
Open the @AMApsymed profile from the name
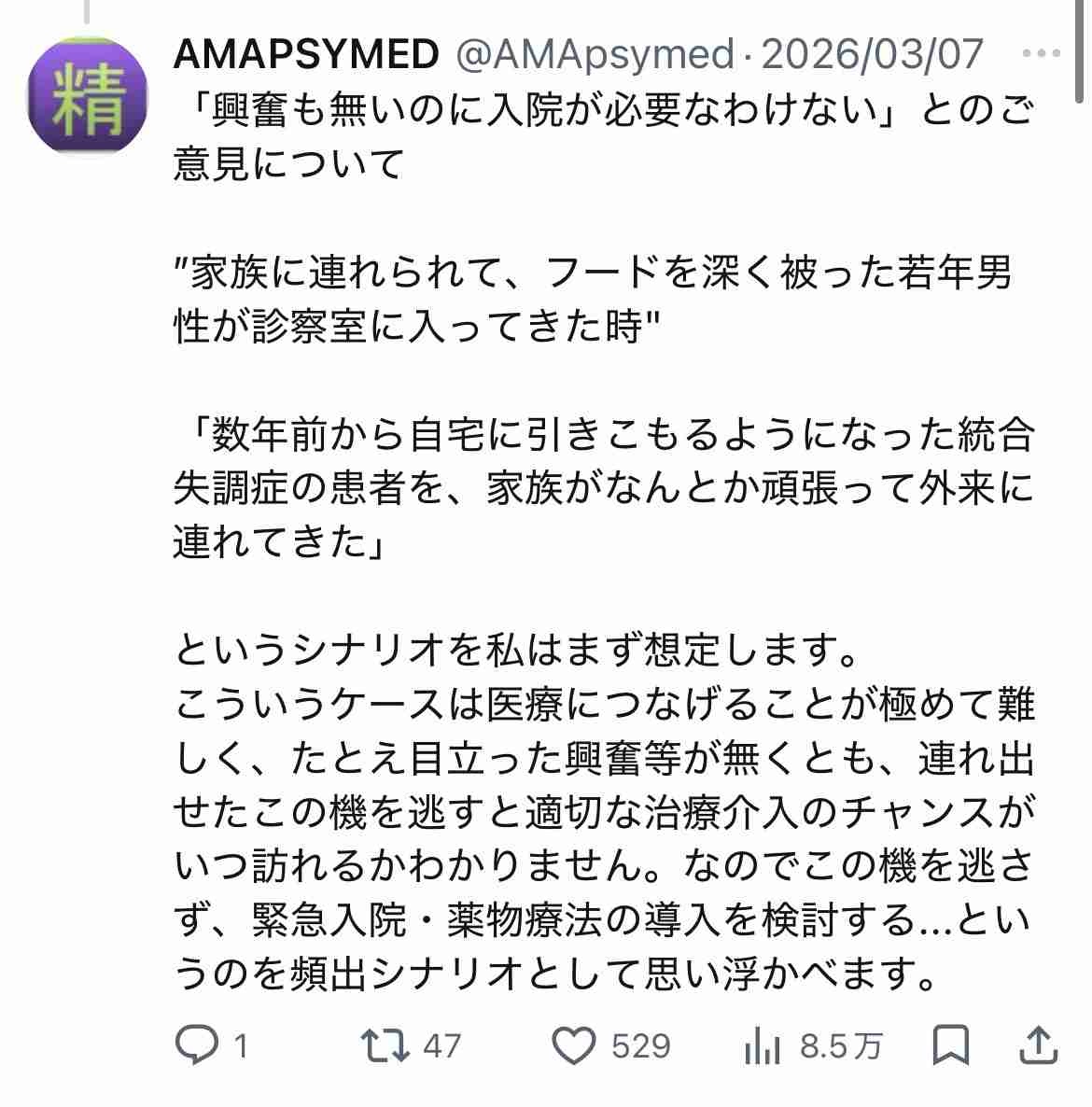[306, 54]
